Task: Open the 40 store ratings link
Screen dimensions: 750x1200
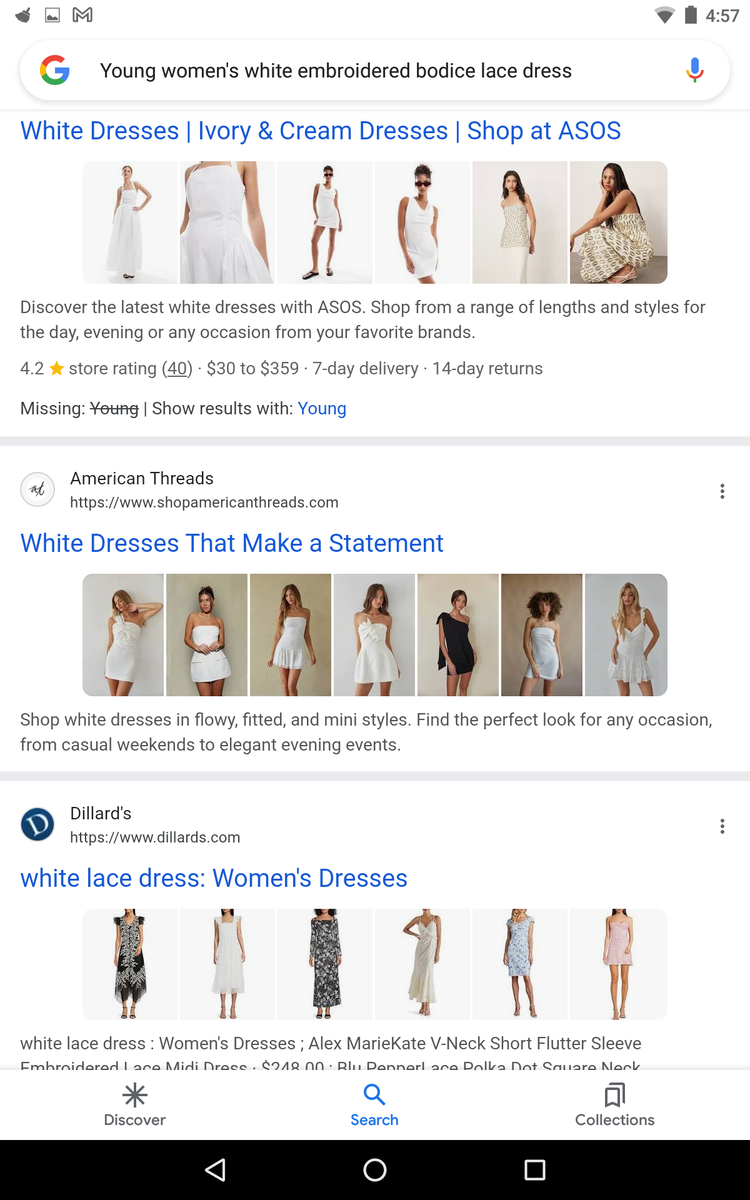Action: 178,369
